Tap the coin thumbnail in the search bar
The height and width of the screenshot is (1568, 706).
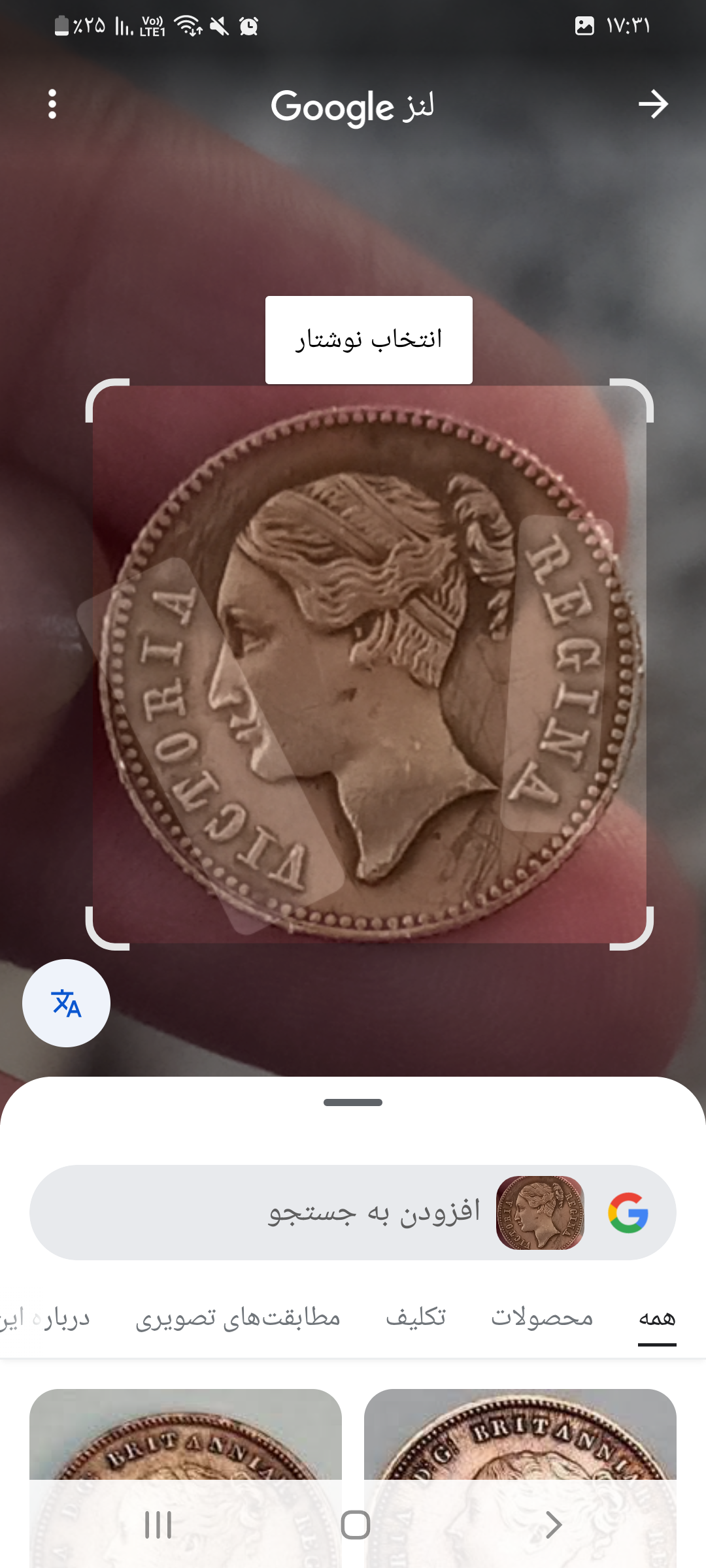click(540, 1213)
